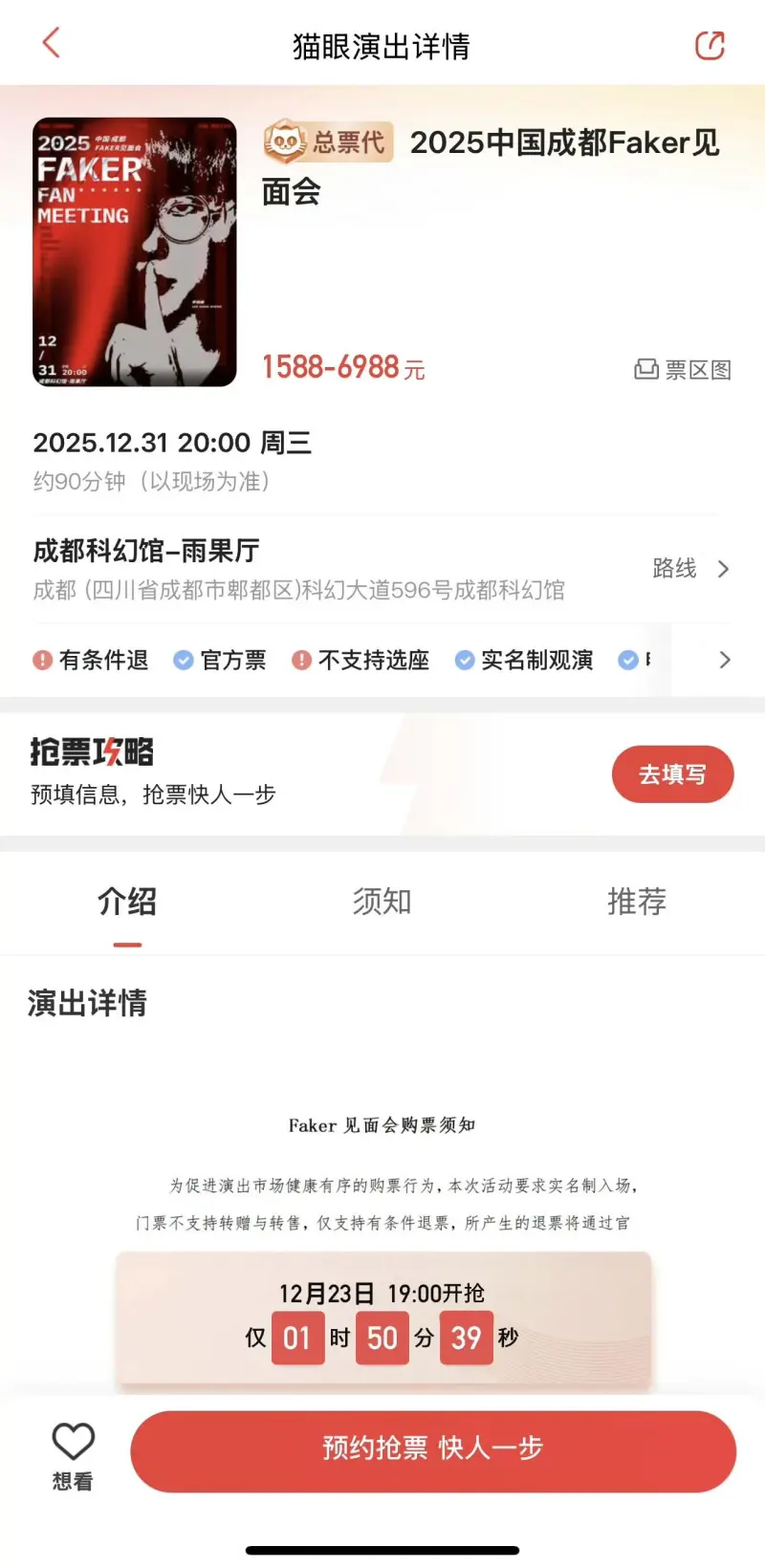
Task: Switch to the 推荐 tab
Action: [x=636, y=902]
